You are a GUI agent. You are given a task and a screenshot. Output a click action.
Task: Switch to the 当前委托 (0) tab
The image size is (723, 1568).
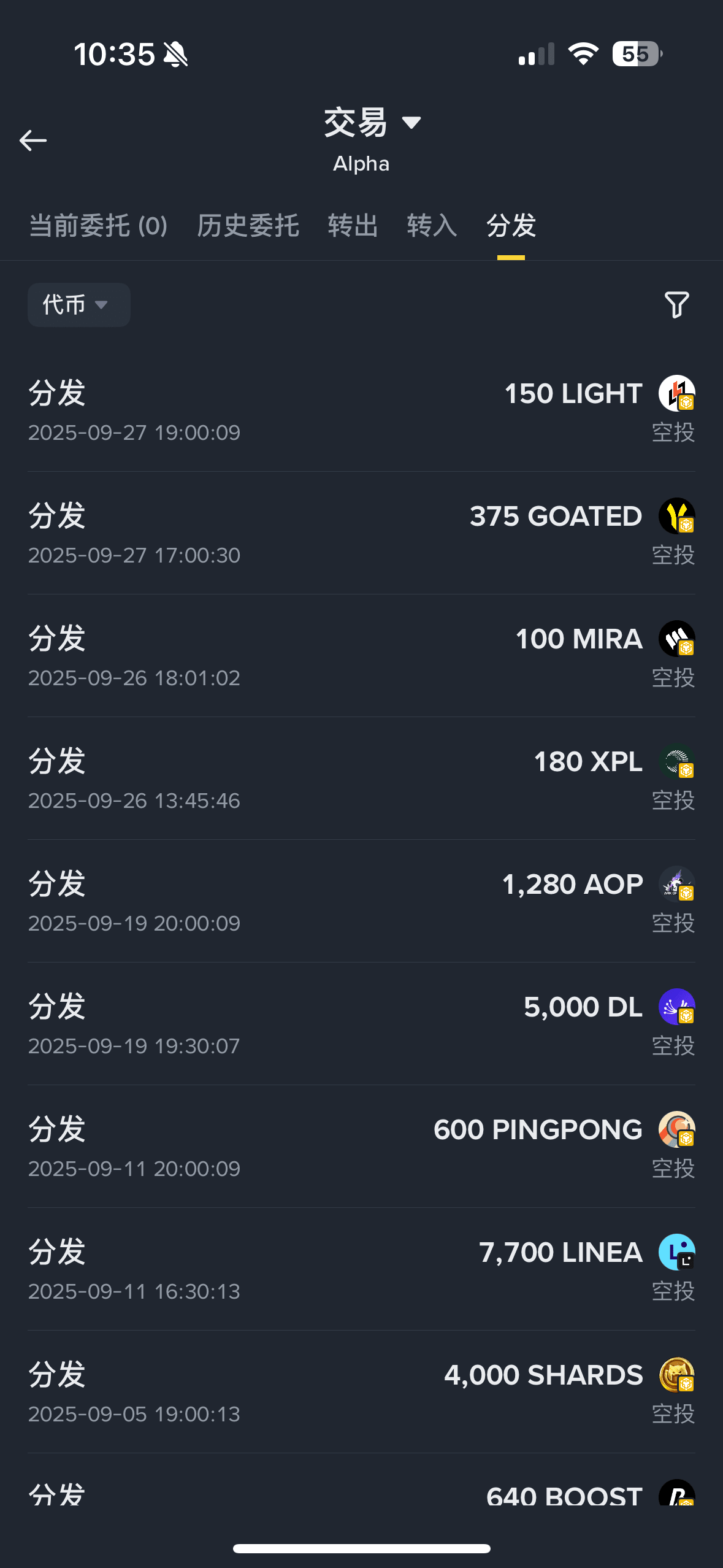pos(98,226)
